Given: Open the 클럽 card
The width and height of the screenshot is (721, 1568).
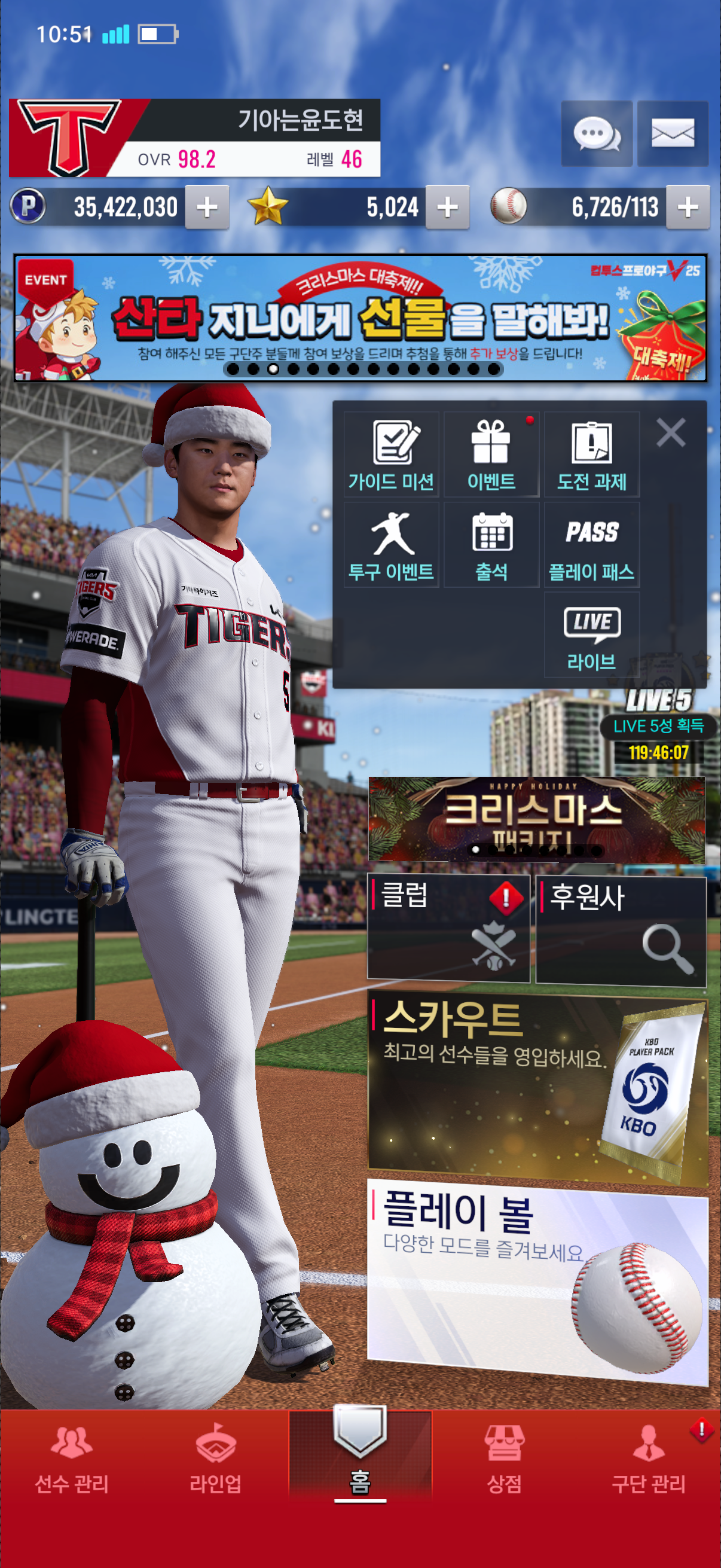Looking at the screenshot, I should (448, 928).
